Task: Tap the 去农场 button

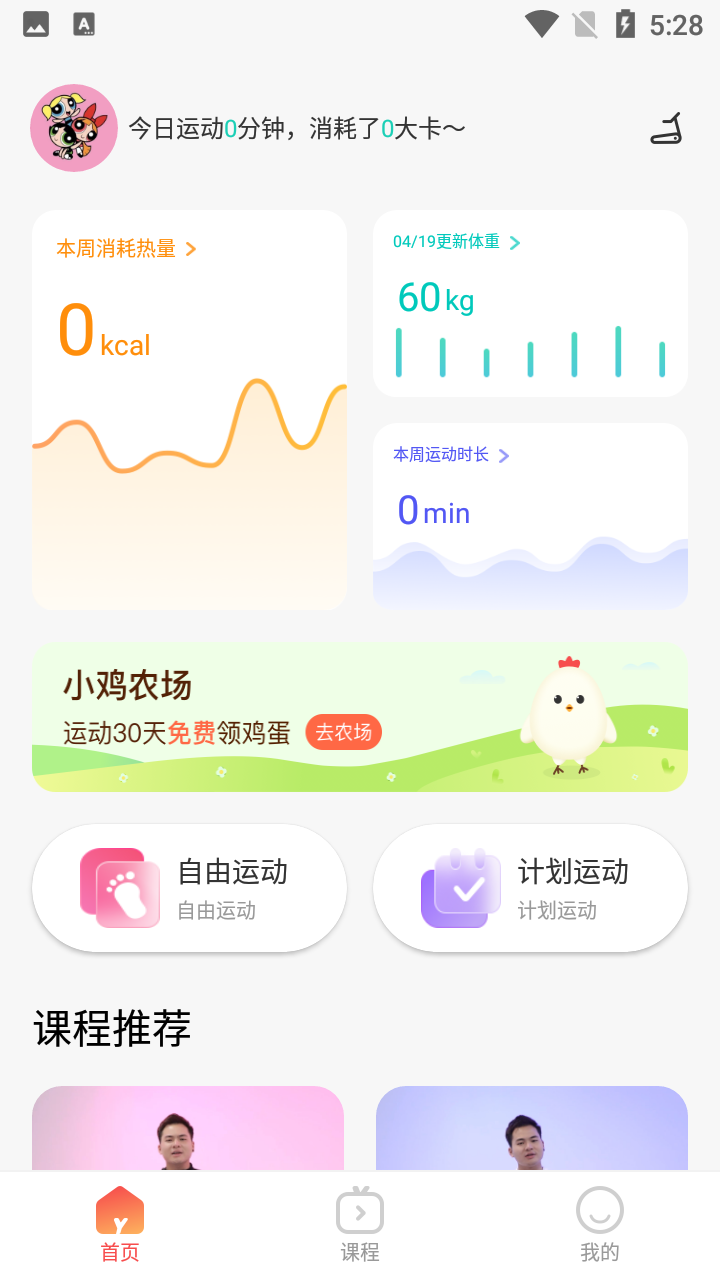Action: tap(343, 732)
